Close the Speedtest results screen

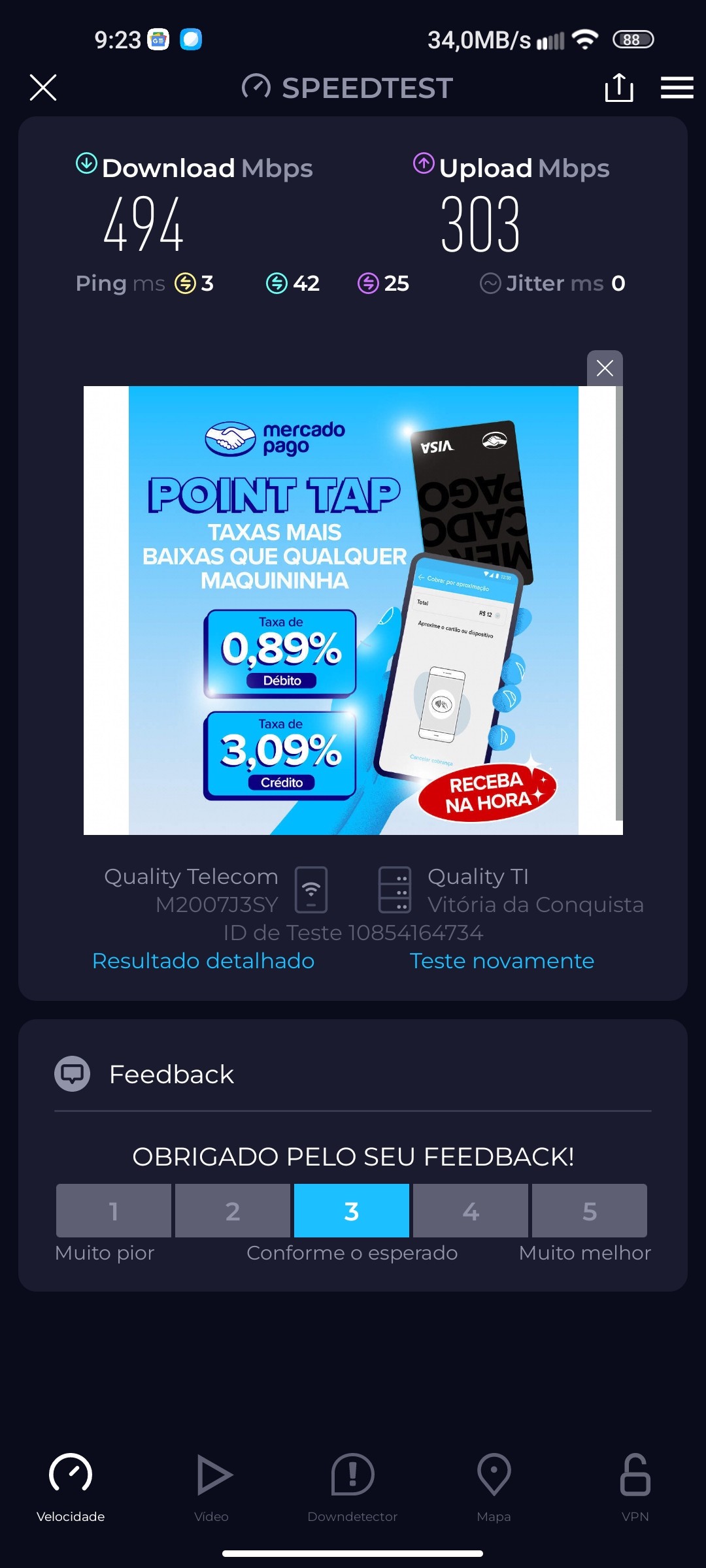point(43,88)
